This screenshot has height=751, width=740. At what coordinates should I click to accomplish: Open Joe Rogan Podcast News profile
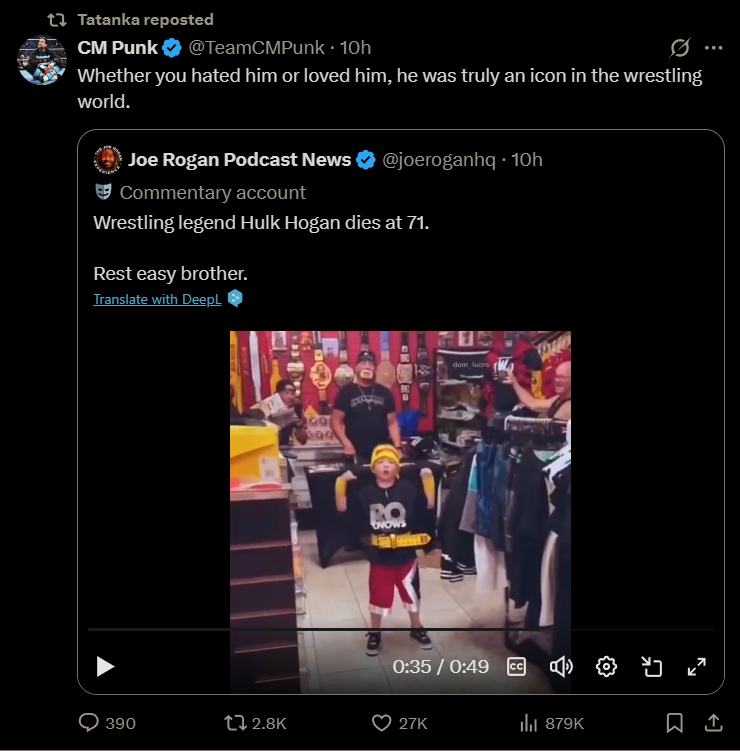pyautogui.click(x=239, y=159)
